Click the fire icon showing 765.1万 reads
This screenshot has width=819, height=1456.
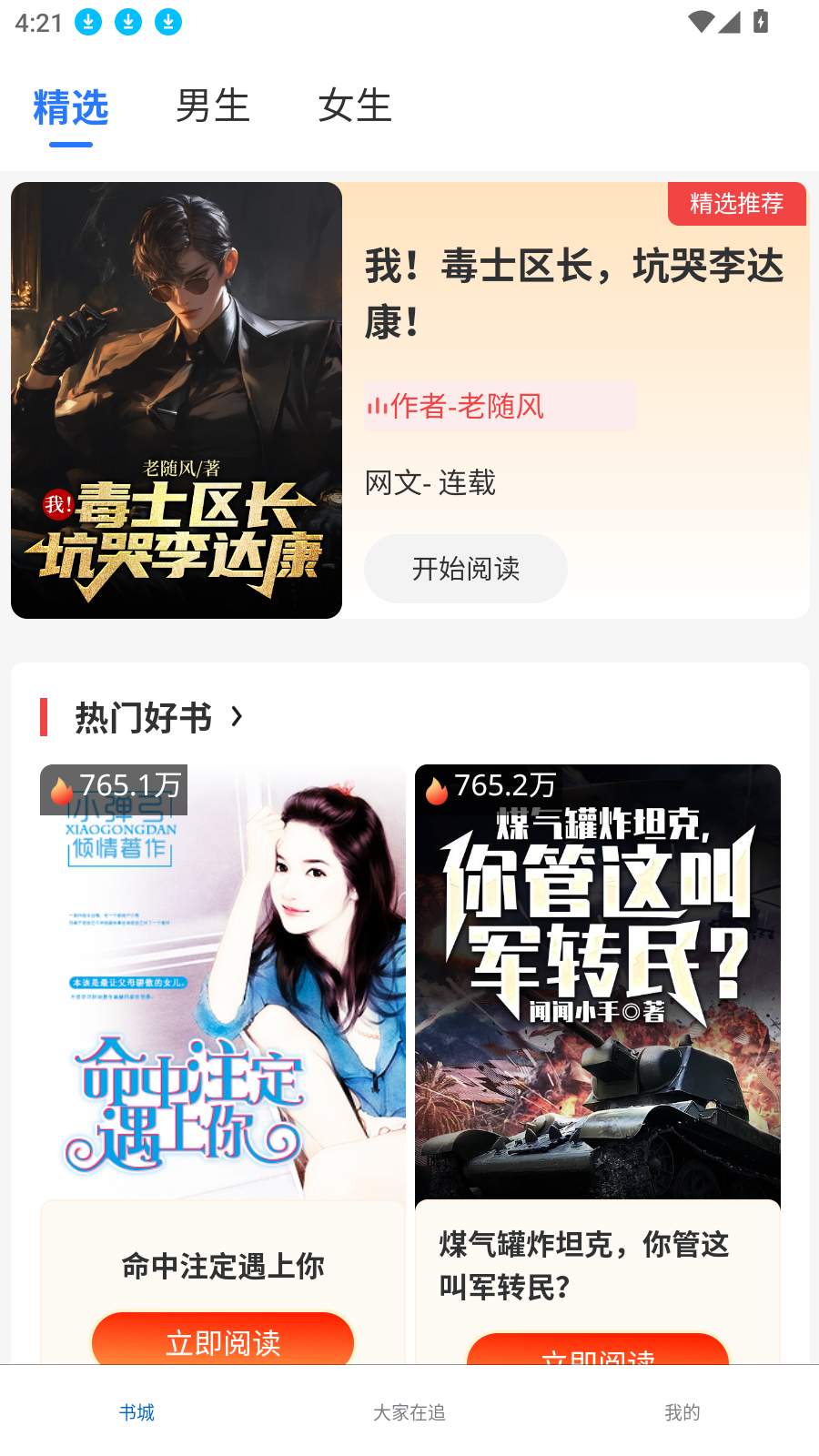[x=60, y=790]
